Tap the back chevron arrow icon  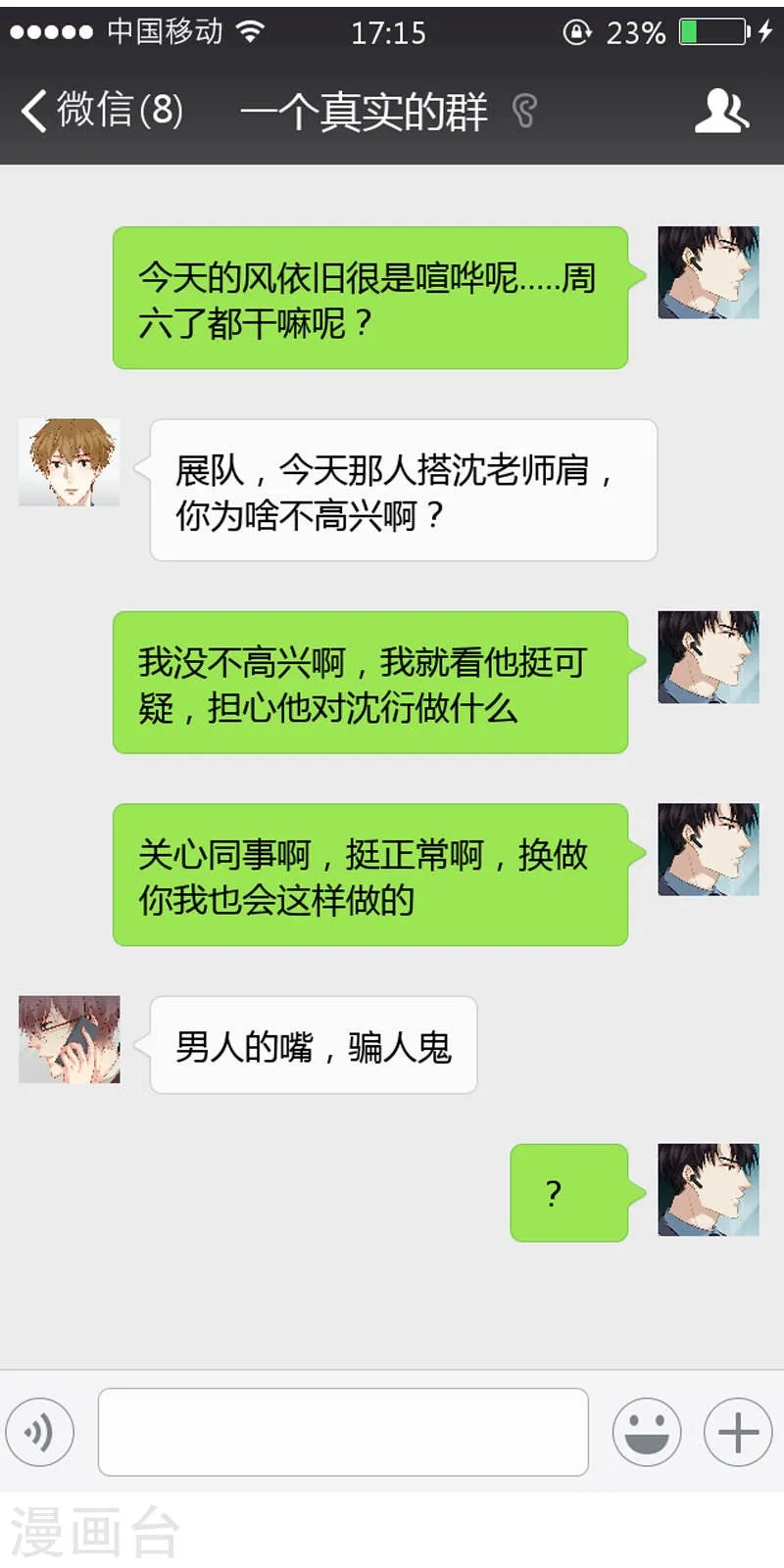(31, 111)
